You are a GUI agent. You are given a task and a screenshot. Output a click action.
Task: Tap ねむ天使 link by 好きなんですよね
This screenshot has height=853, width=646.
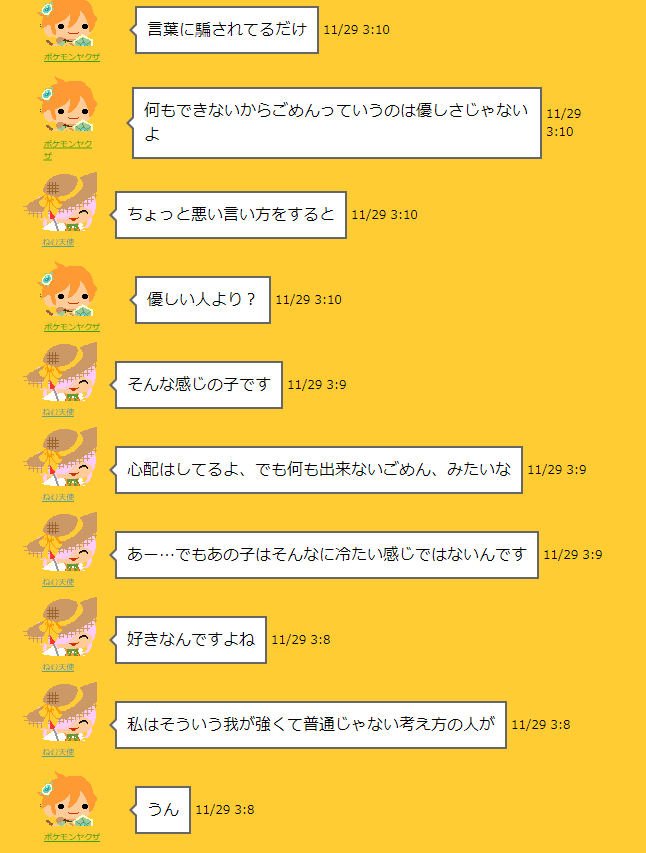pos(58,667)
